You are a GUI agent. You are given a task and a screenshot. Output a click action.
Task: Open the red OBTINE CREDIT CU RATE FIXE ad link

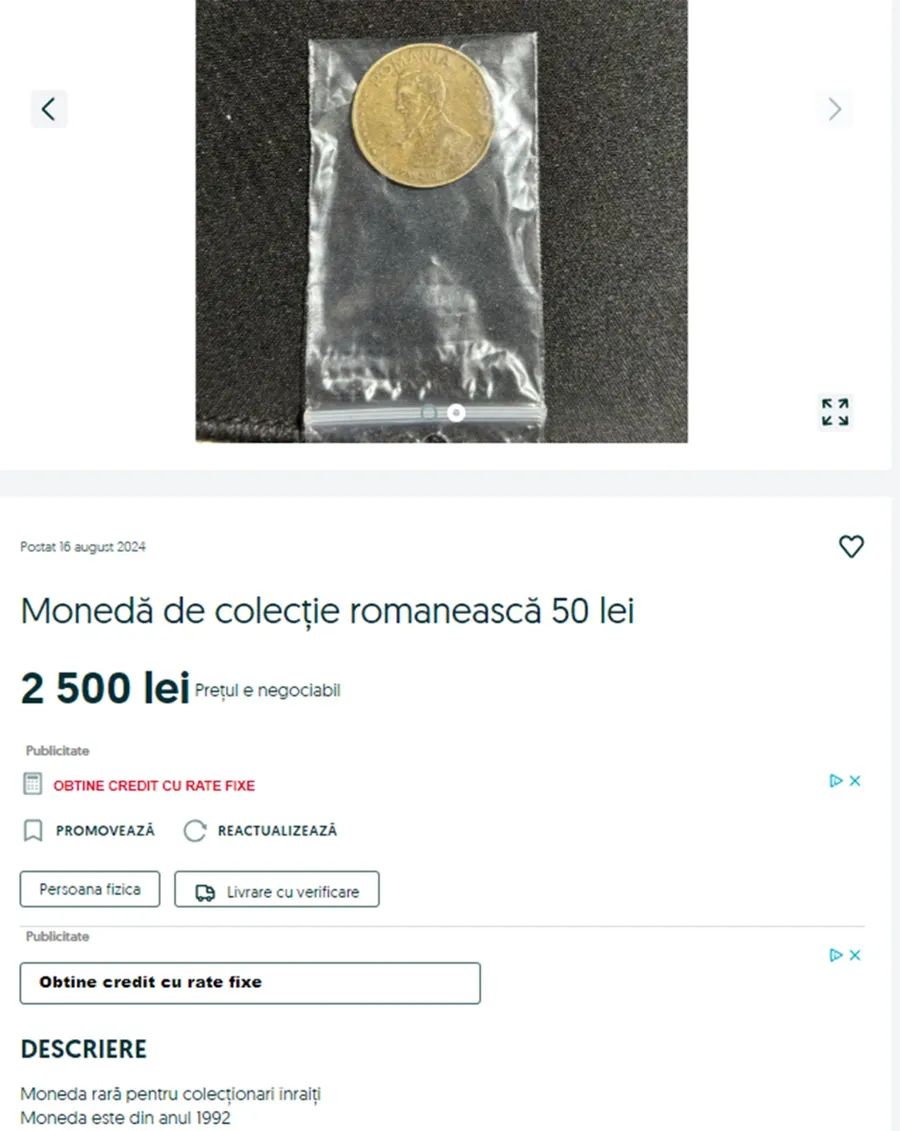154,786
